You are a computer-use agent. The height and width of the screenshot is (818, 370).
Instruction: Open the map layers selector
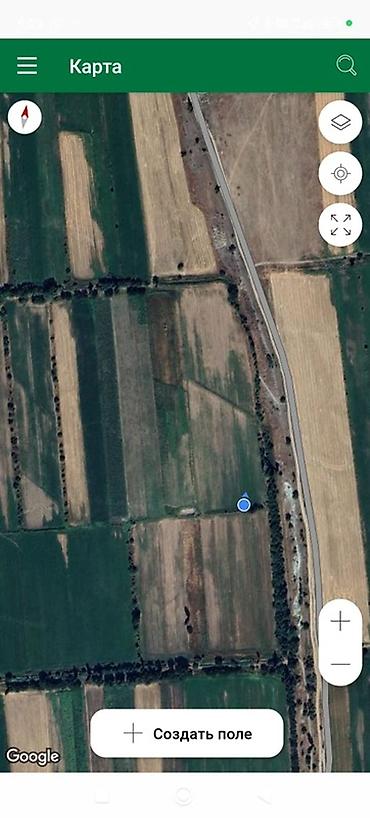pyautogui.click(x=340, y=122)
